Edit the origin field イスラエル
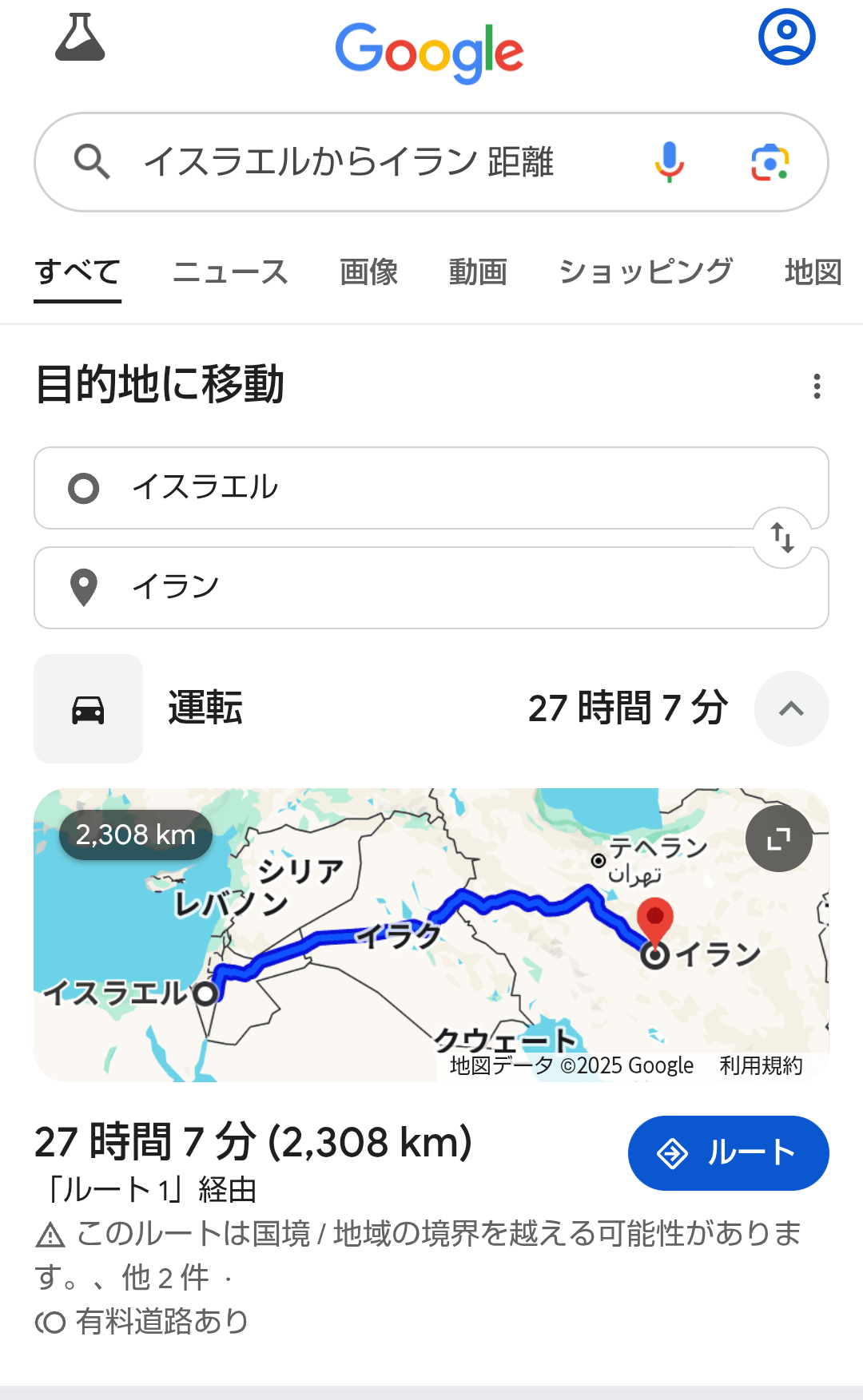The width and height of the screenshot is (863, 1400). click(431, 488)
